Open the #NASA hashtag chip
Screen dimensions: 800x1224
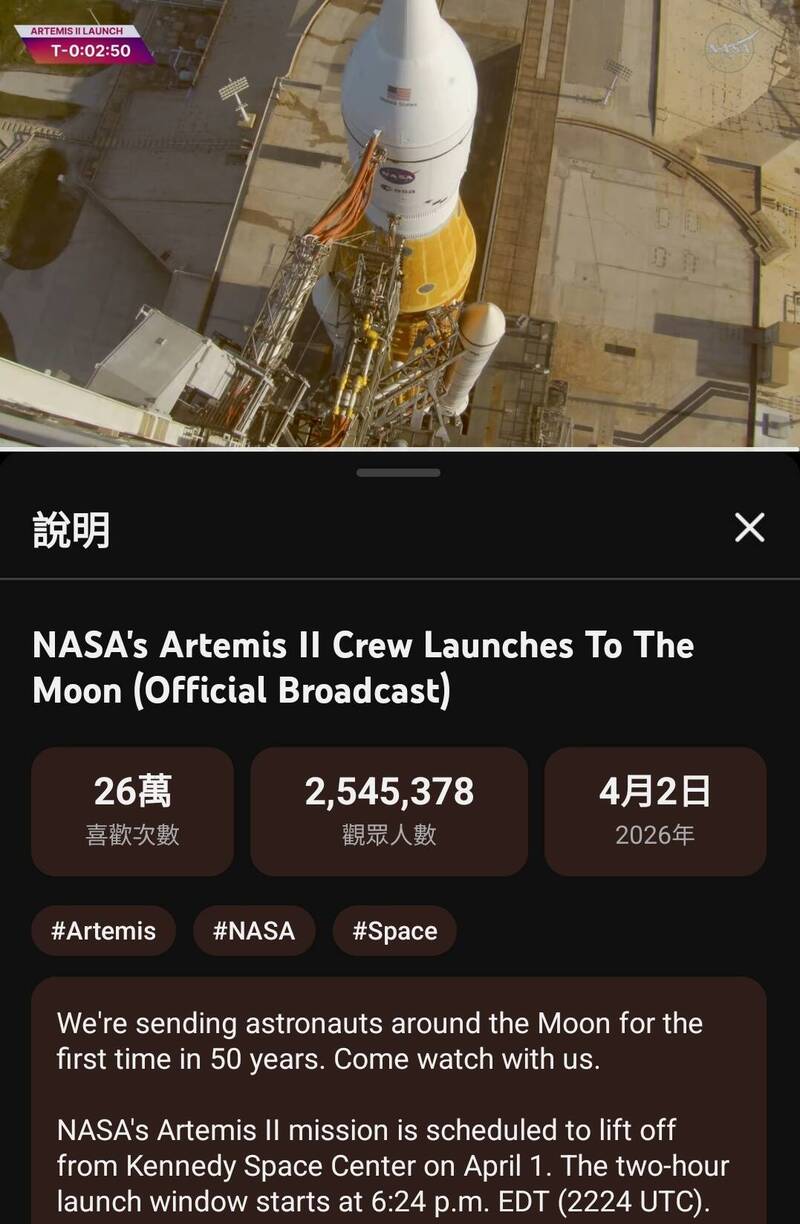pyautogui.click(x=254, y=931)
